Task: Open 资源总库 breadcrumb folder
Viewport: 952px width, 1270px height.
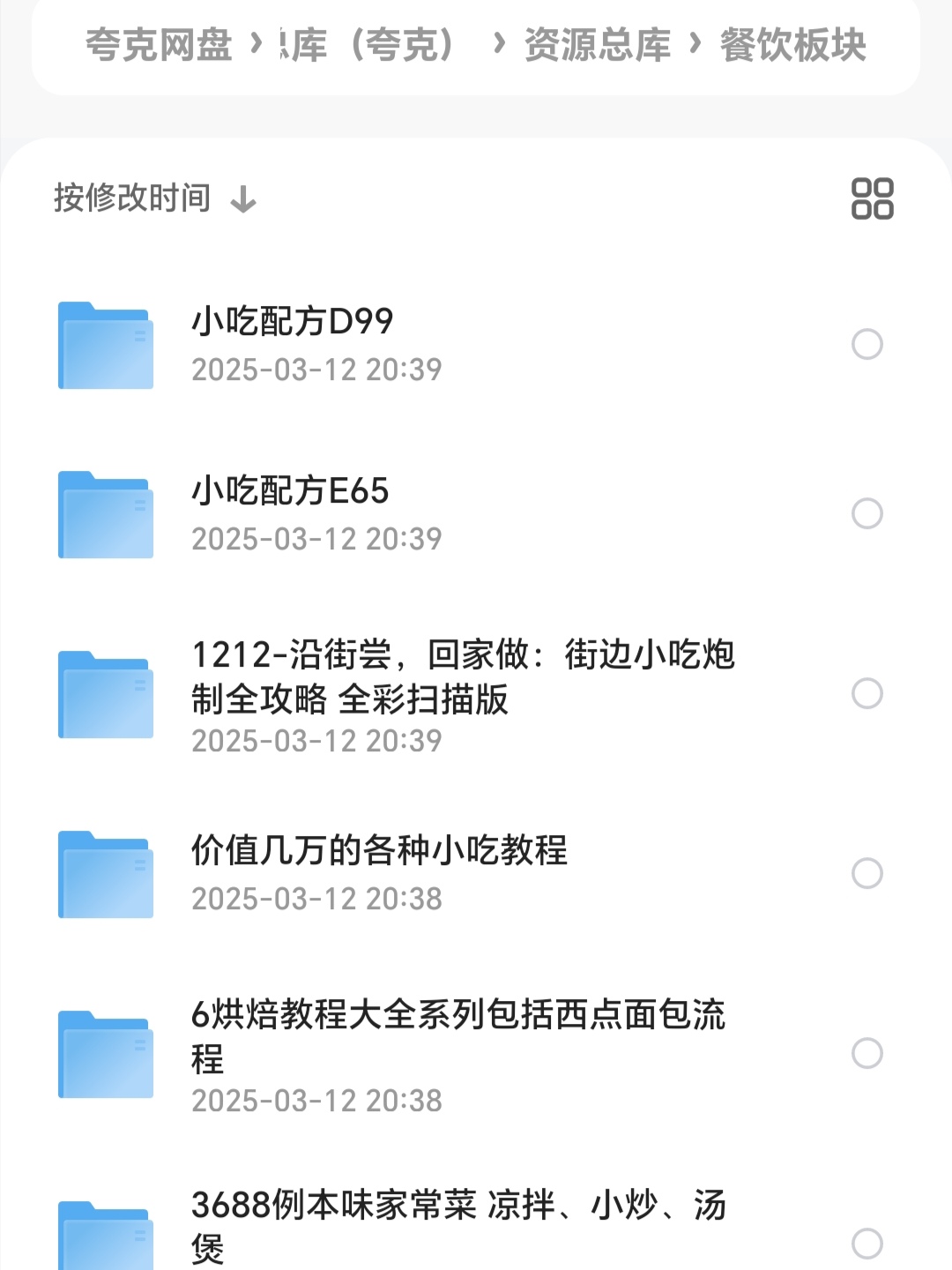Action: tap(597, 44)
